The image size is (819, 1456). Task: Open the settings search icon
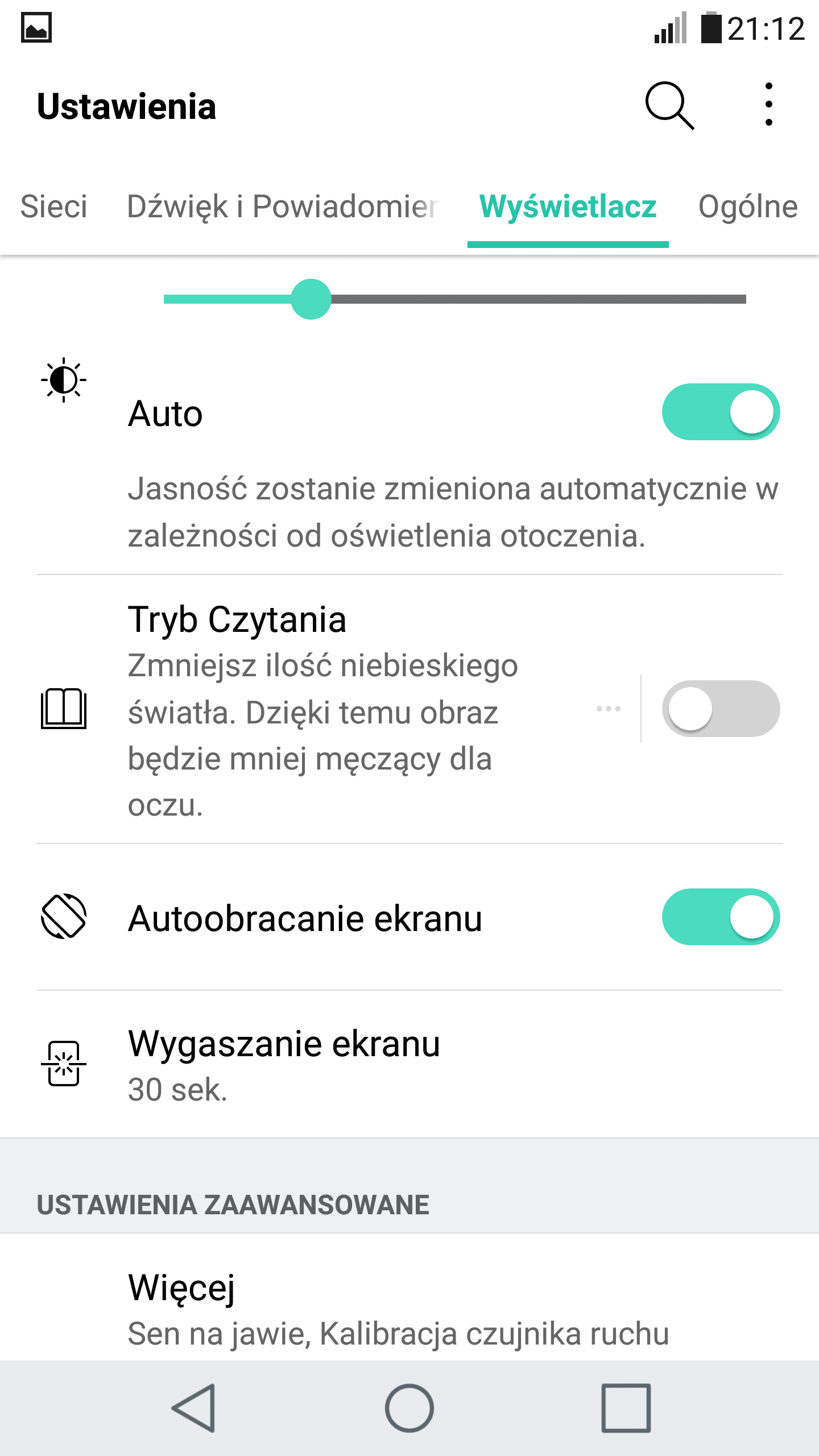coord(669,106)
